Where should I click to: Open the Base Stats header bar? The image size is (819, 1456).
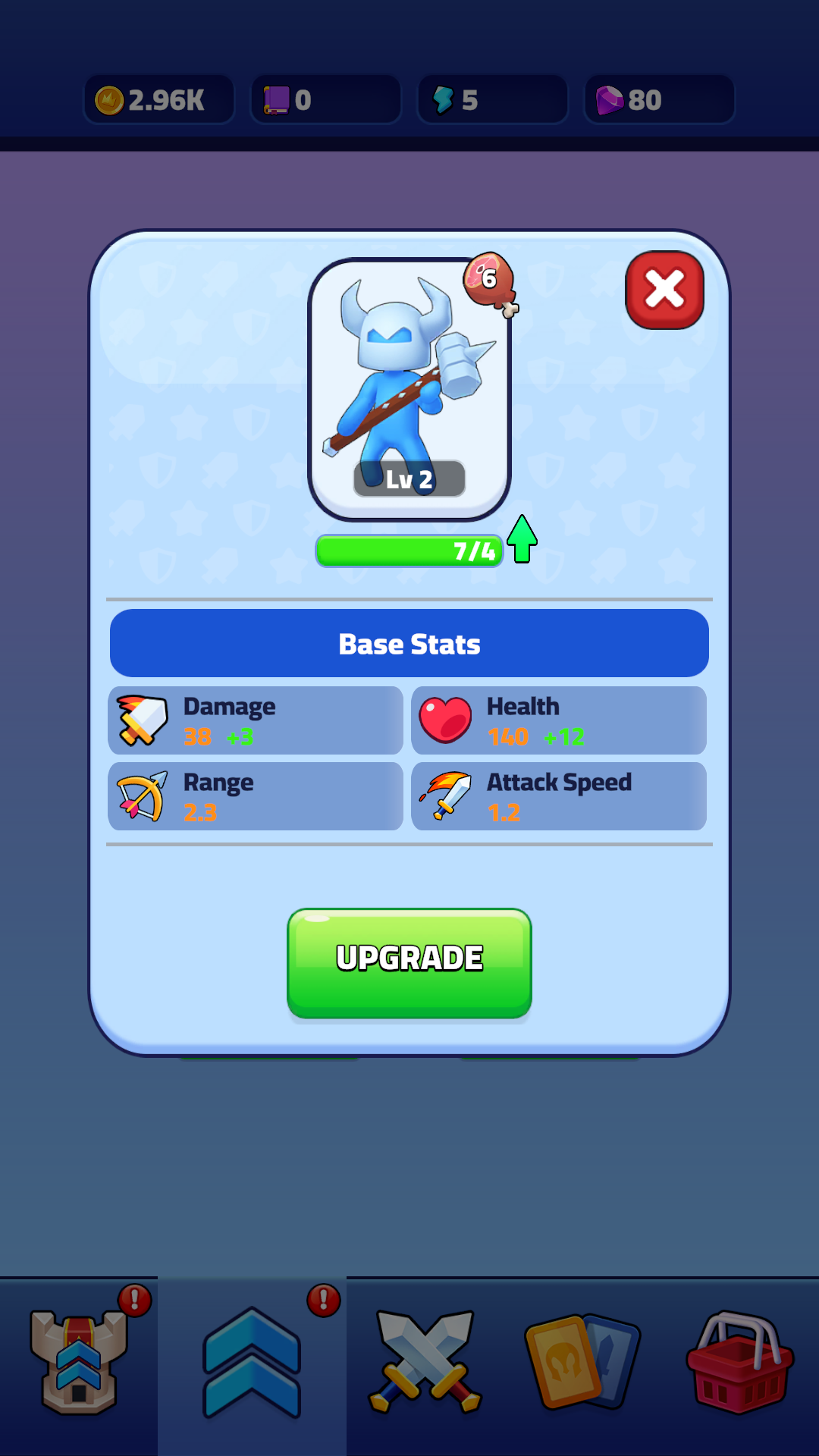[409, 642]
